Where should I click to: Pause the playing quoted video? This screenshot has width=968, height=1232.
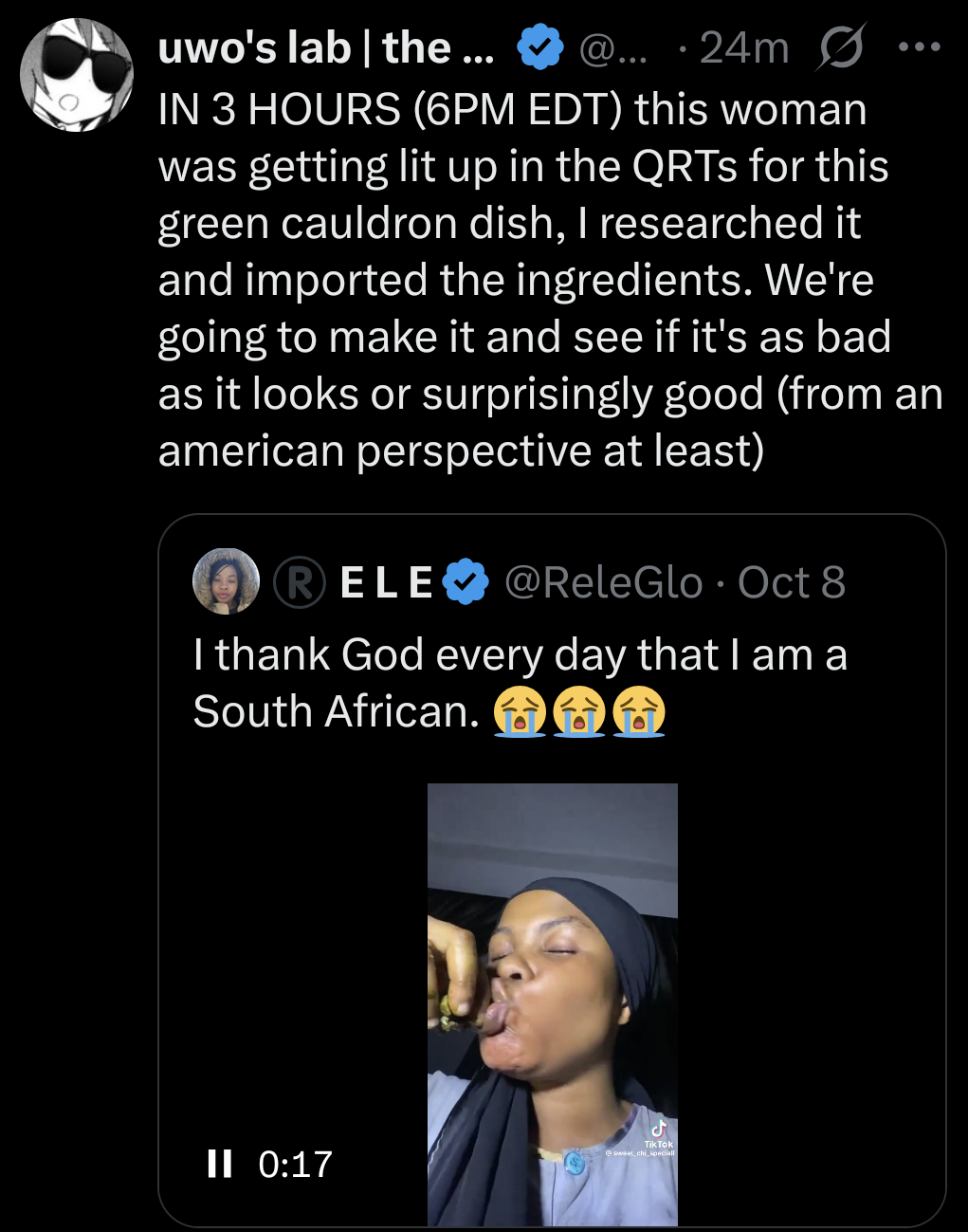click(220, 1164)
